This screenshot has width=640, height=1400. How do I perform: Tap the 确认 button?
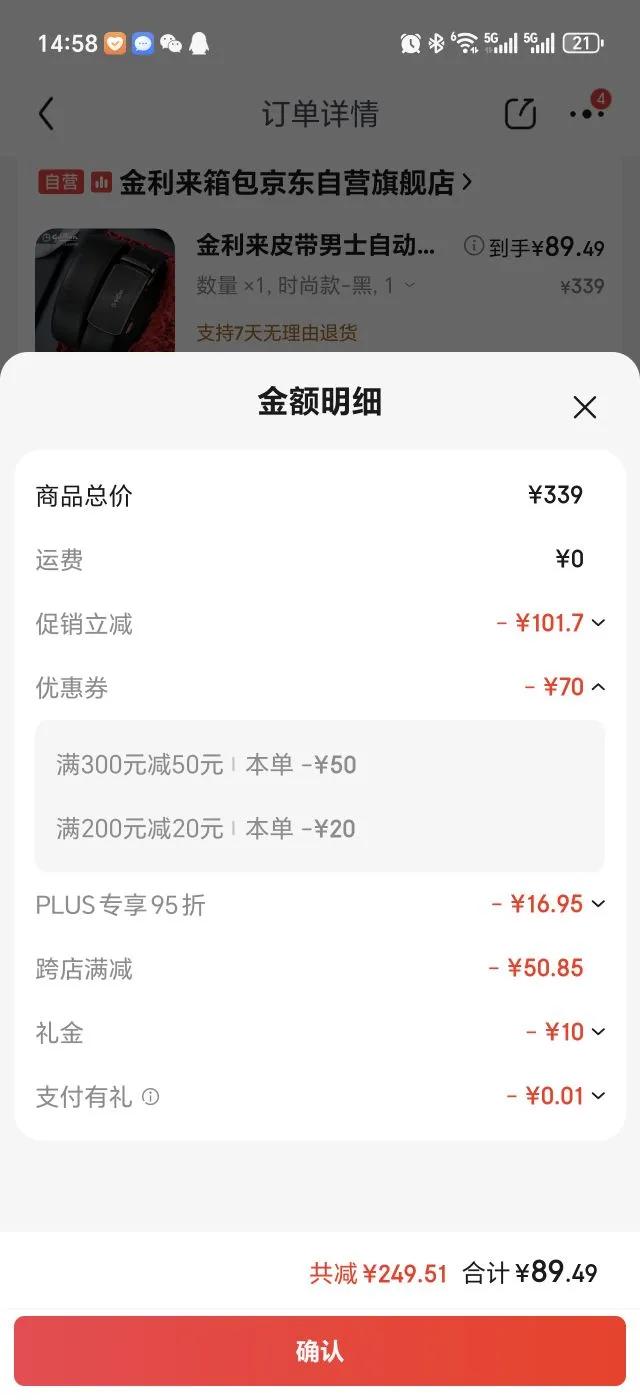point(320,1351)
